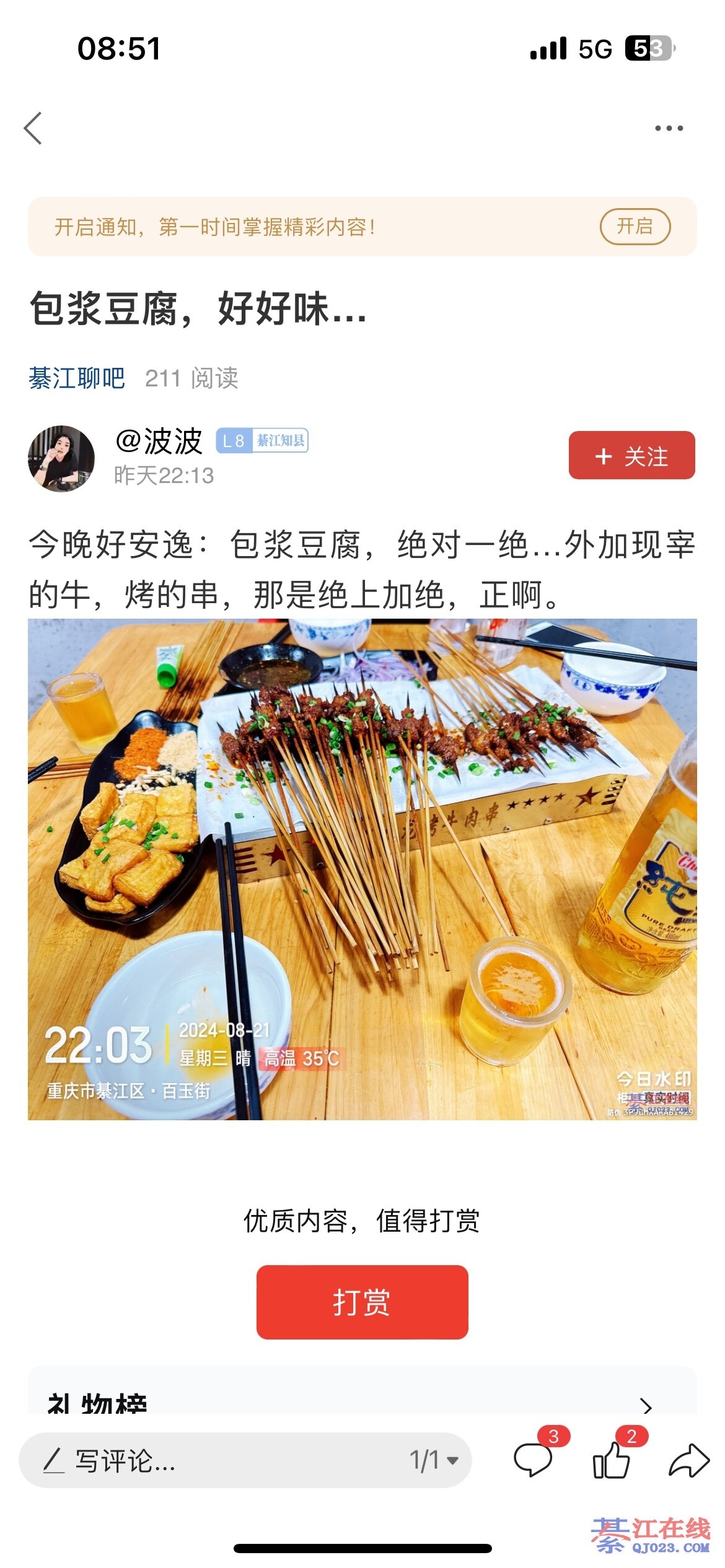Tap 开启 to enable notifications
The height and width of the screenshot is (1568, 725).
(635, 227)
